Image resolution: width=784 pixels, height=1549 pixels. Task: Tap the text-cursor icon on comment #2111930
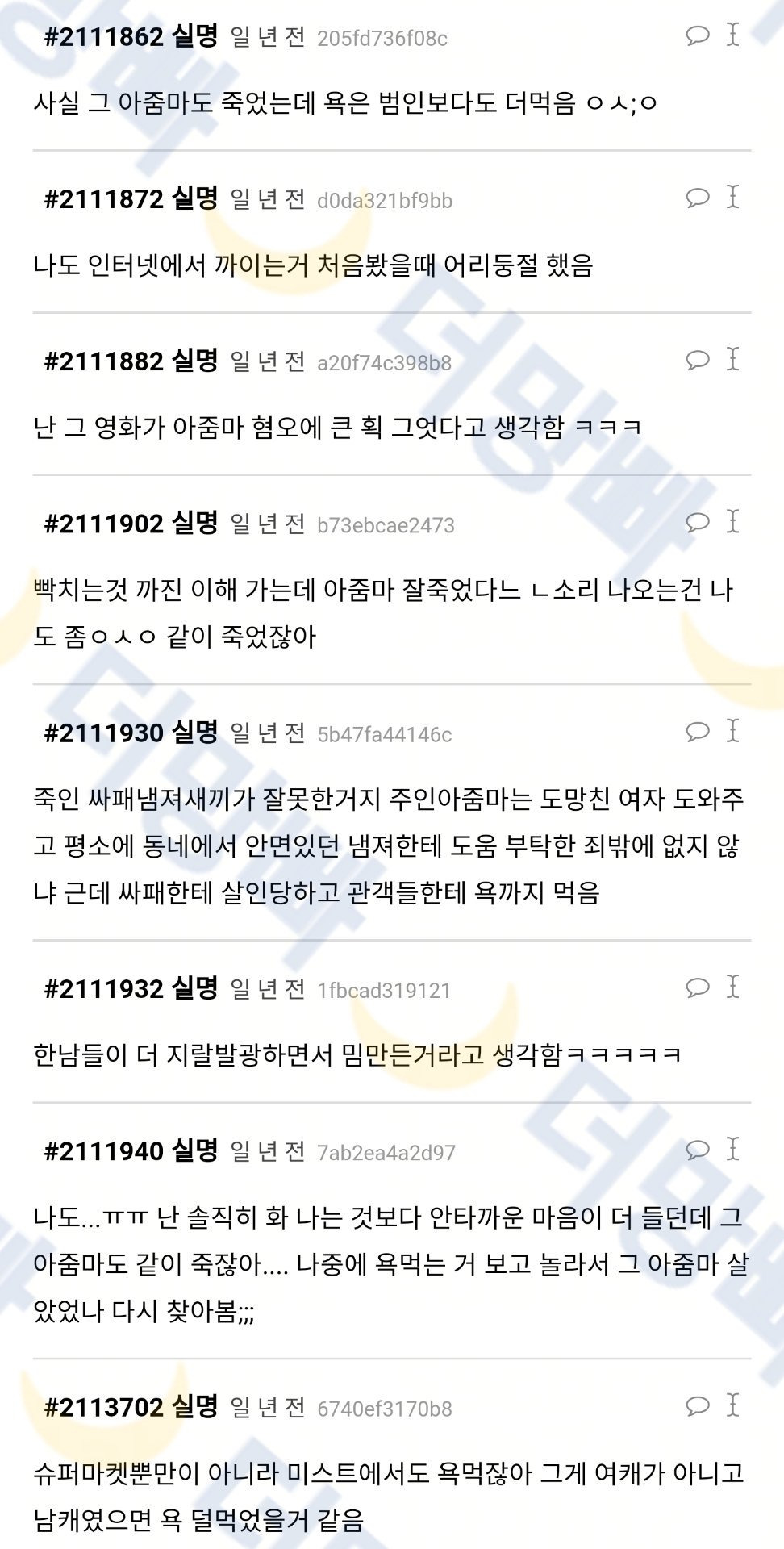click(732, 731)
